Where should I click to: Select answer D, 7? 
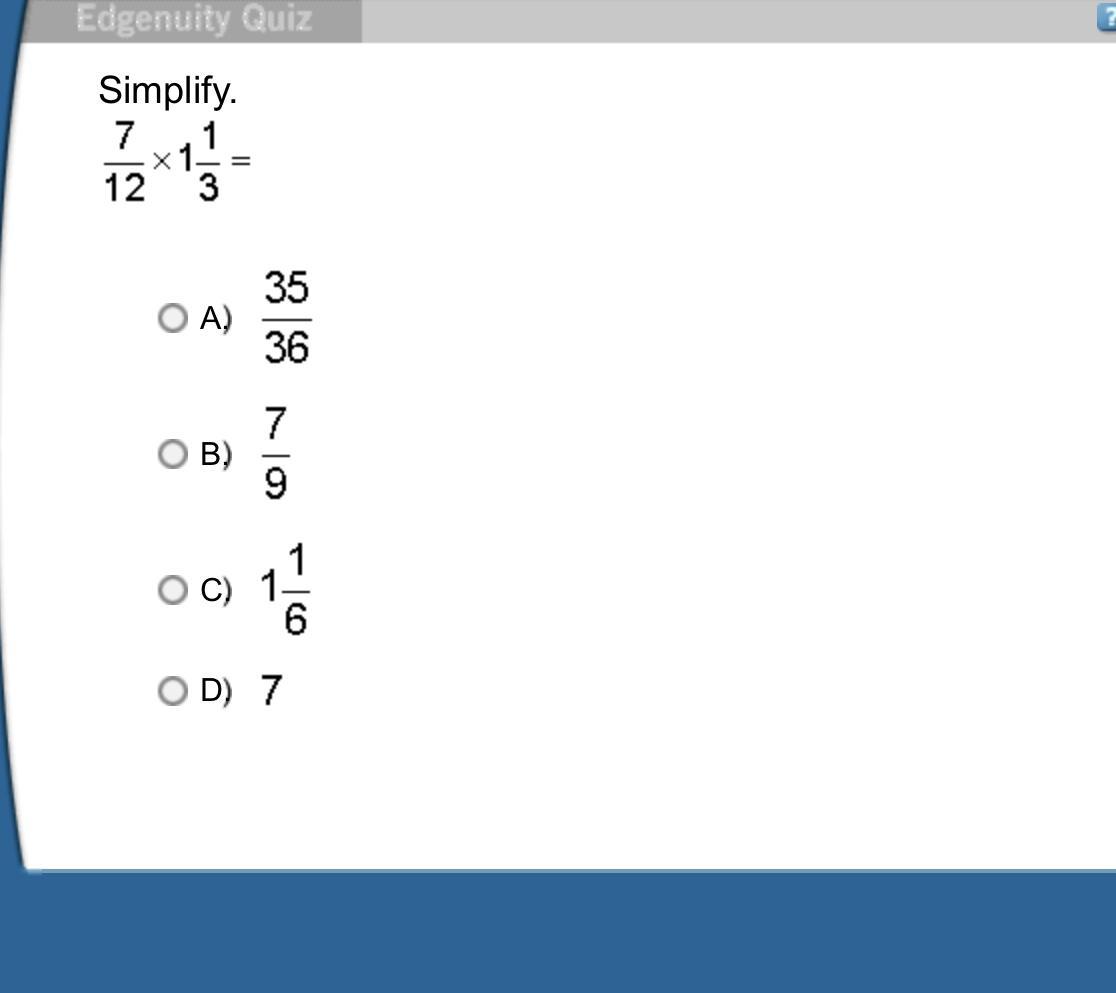172,690
